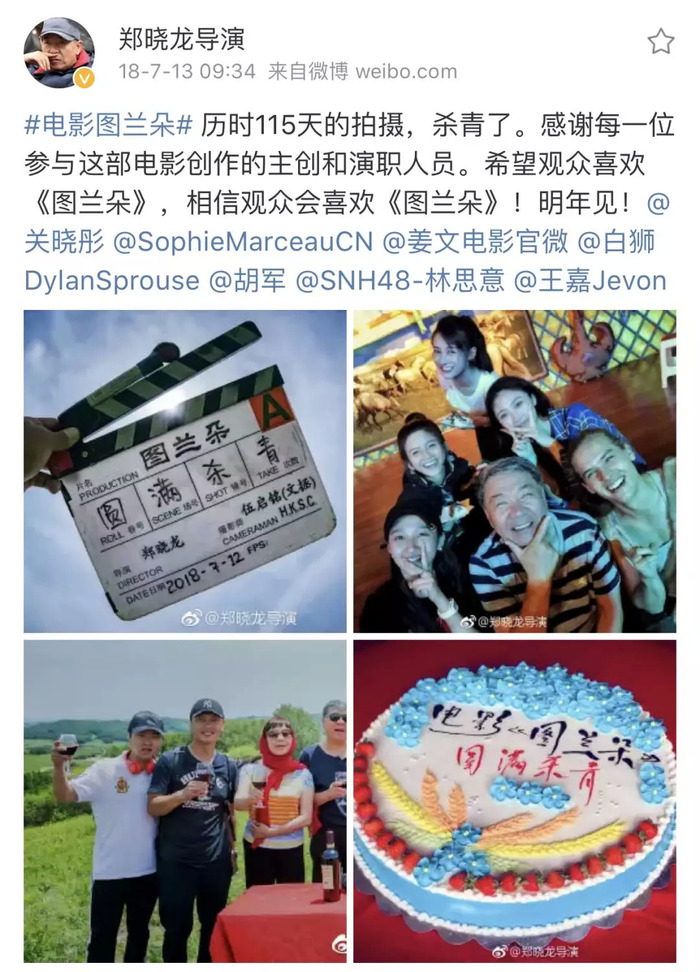Open the group selfie photo
This screenshot has height=972, width=700.
[514, 471]
